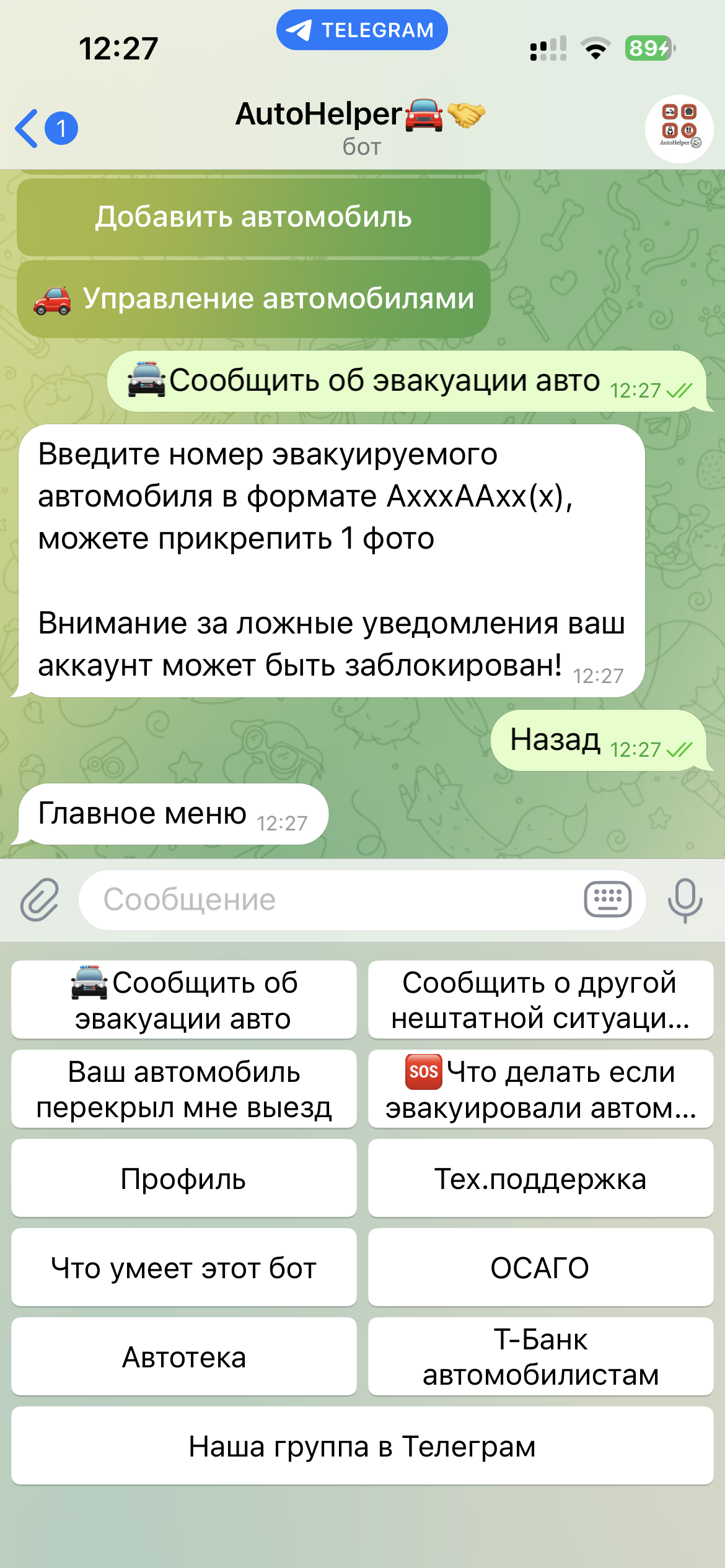Choose Сообщить об эвакуации авто keyboard button
This screenshot has width=725, height=1568.
pyautogui.click(x=183, y=1000)
